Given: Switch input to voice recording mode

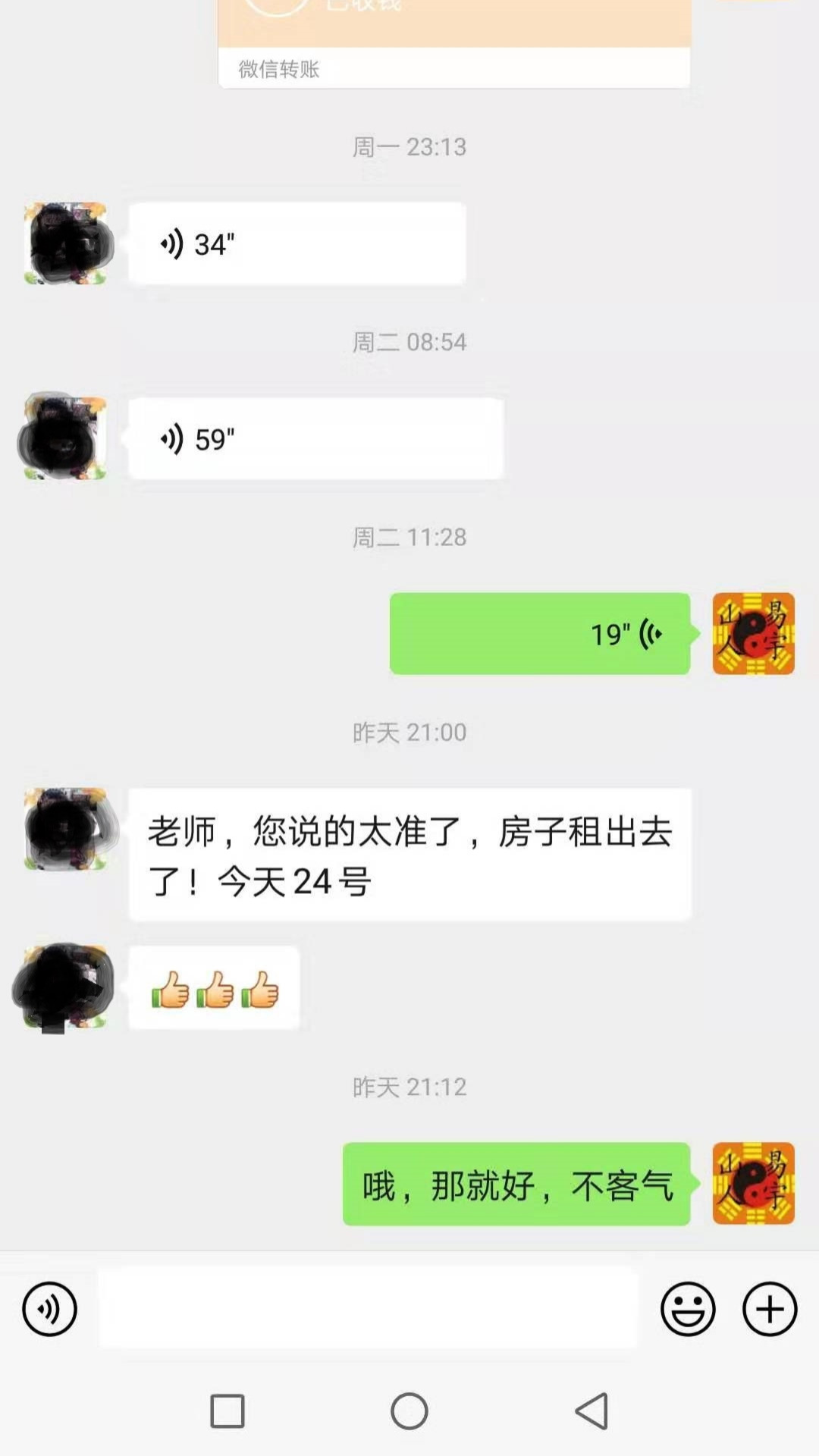Looking at the screenshot, I should (x=49, y=1309).
